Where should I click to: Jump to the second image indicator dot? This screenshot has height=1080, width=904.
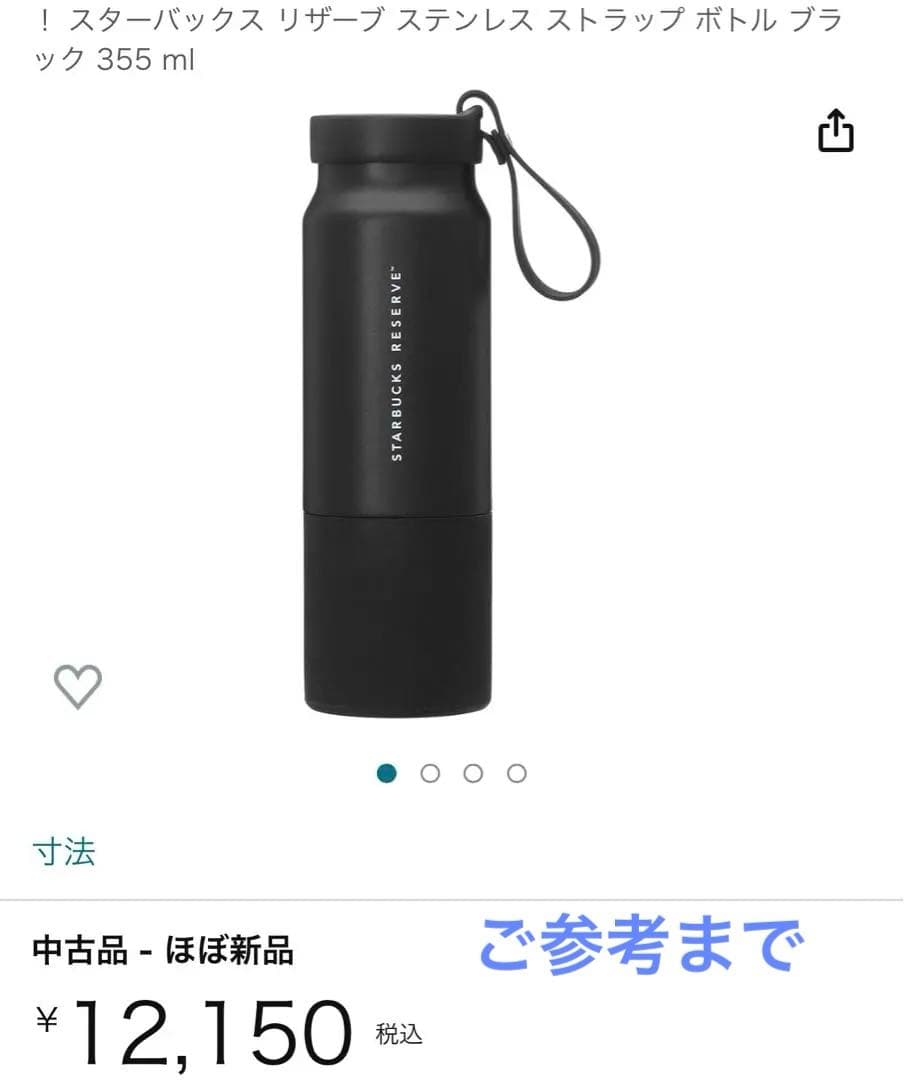(430, 773)
